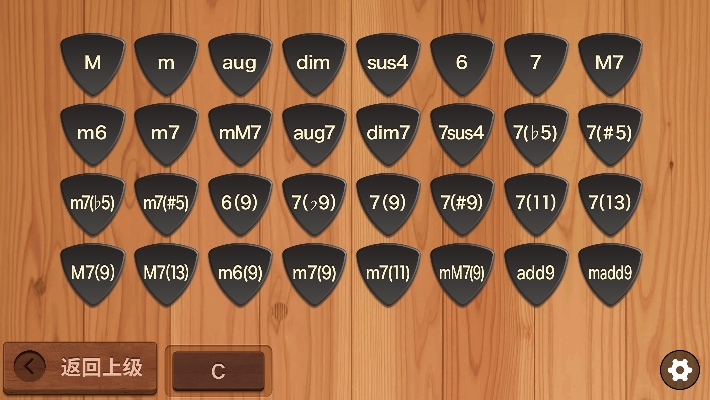Screen dimensions: 710x400
Task: Choose the aug chord pick
Action: pyautogui.click(x=239, y=63)
